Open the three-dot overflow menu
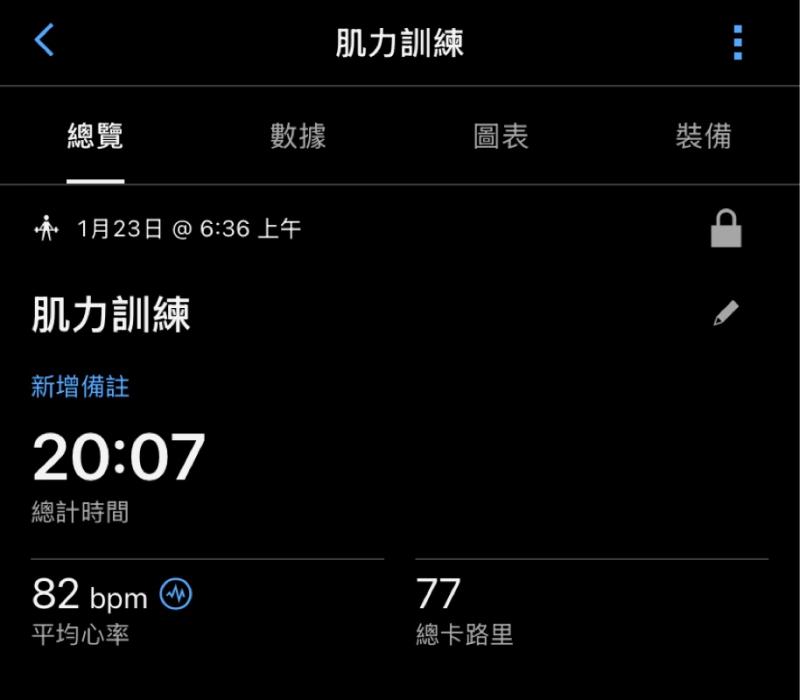This screenshot has width=800, height=700. [x=738, y=43]
